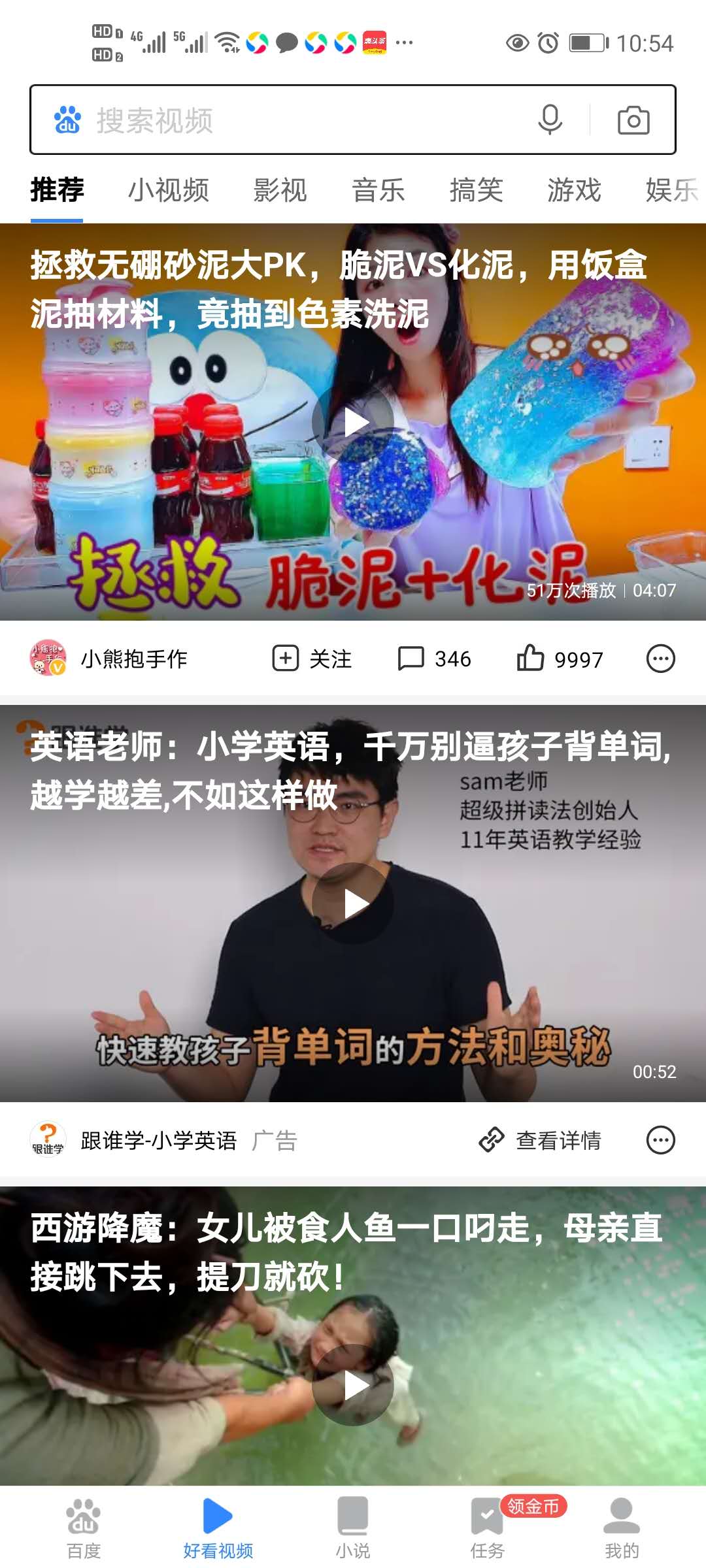Select the 音乐 category tab
The height and width of the screenshot is (1568, 706).
coord(378,191)
